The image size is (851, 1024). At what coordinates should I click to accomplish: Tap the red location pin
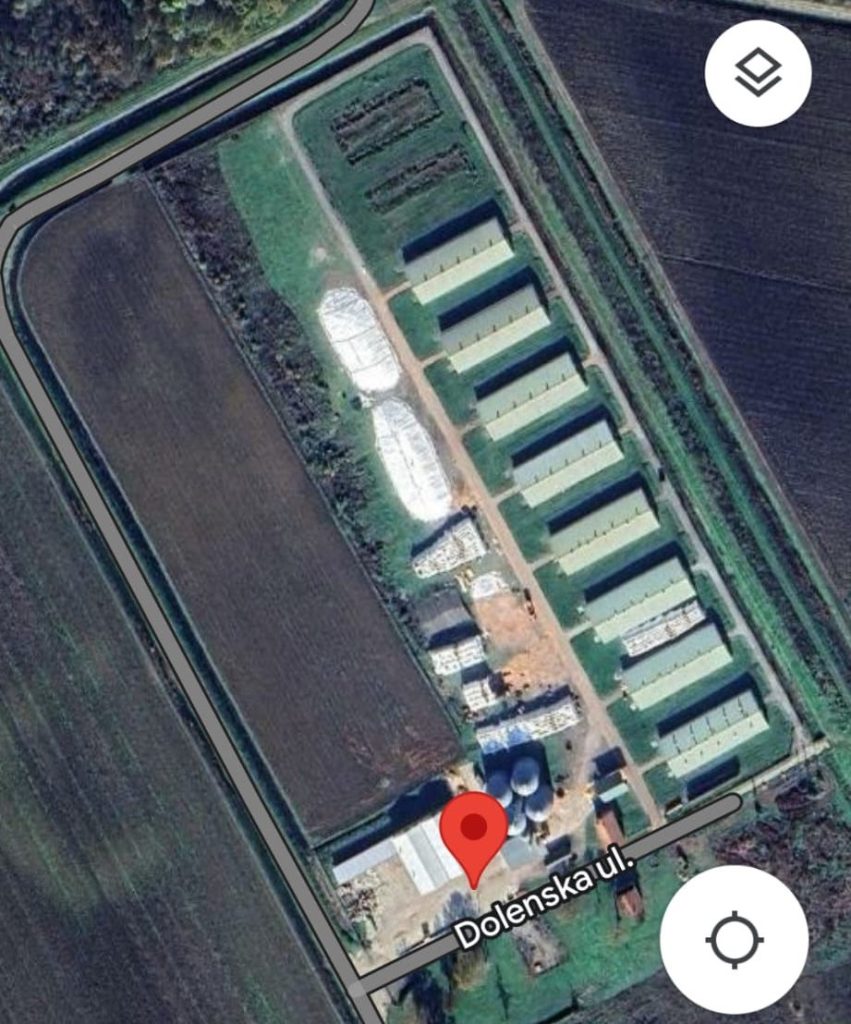(x=473, y=832)
